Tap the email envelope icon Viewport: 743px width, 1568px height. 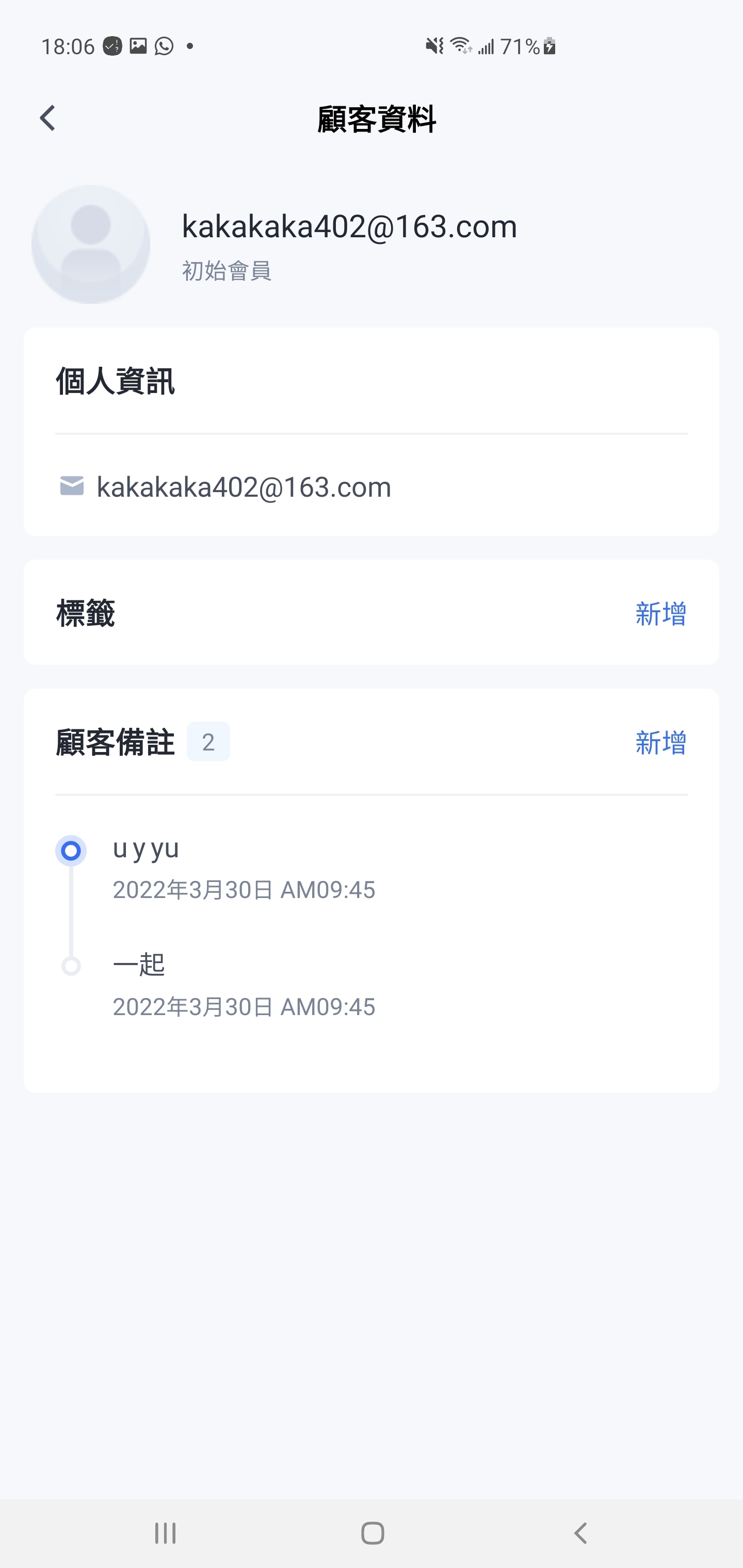[71, 486]
